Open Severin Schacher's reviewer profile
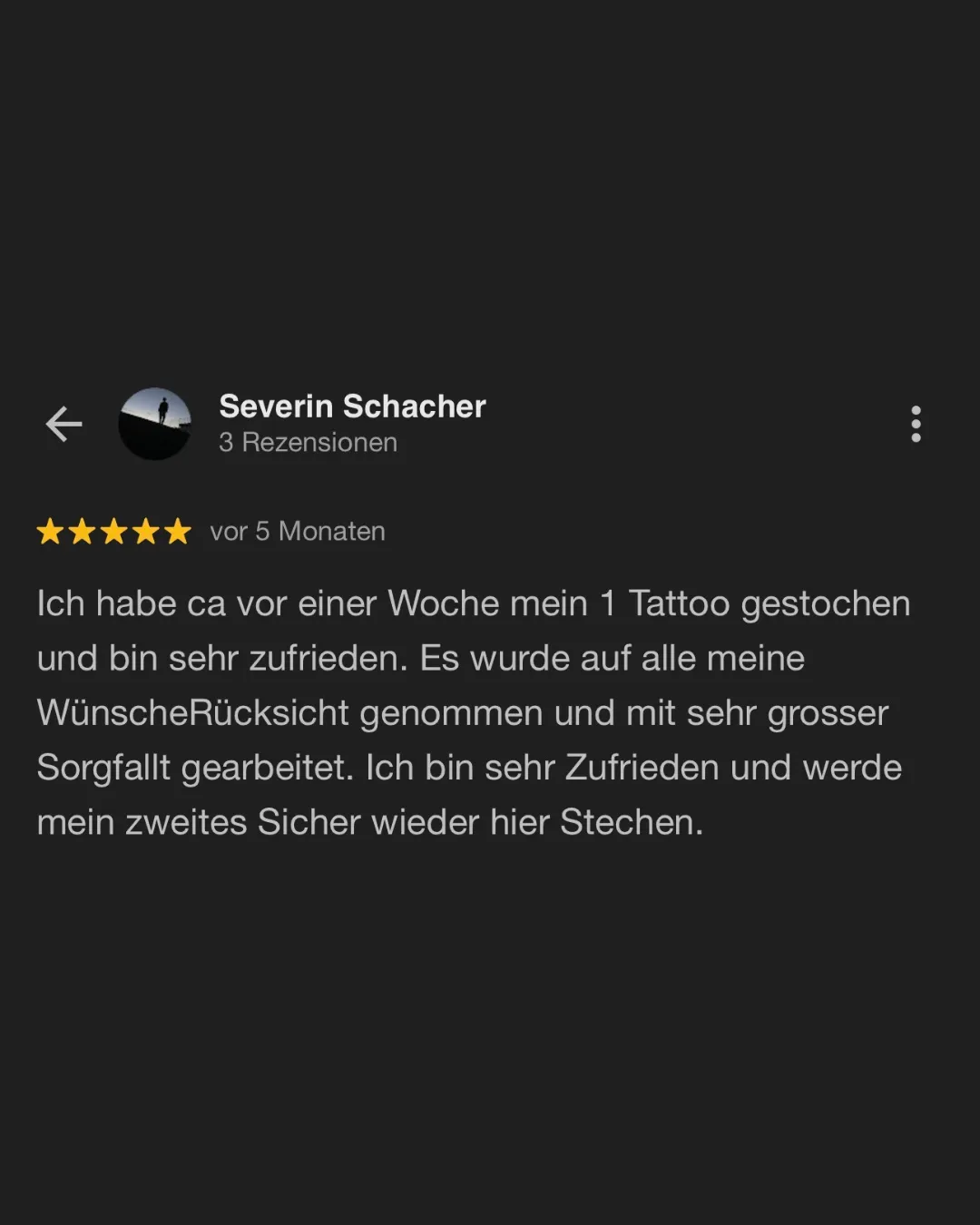 (x=352, y=407)
